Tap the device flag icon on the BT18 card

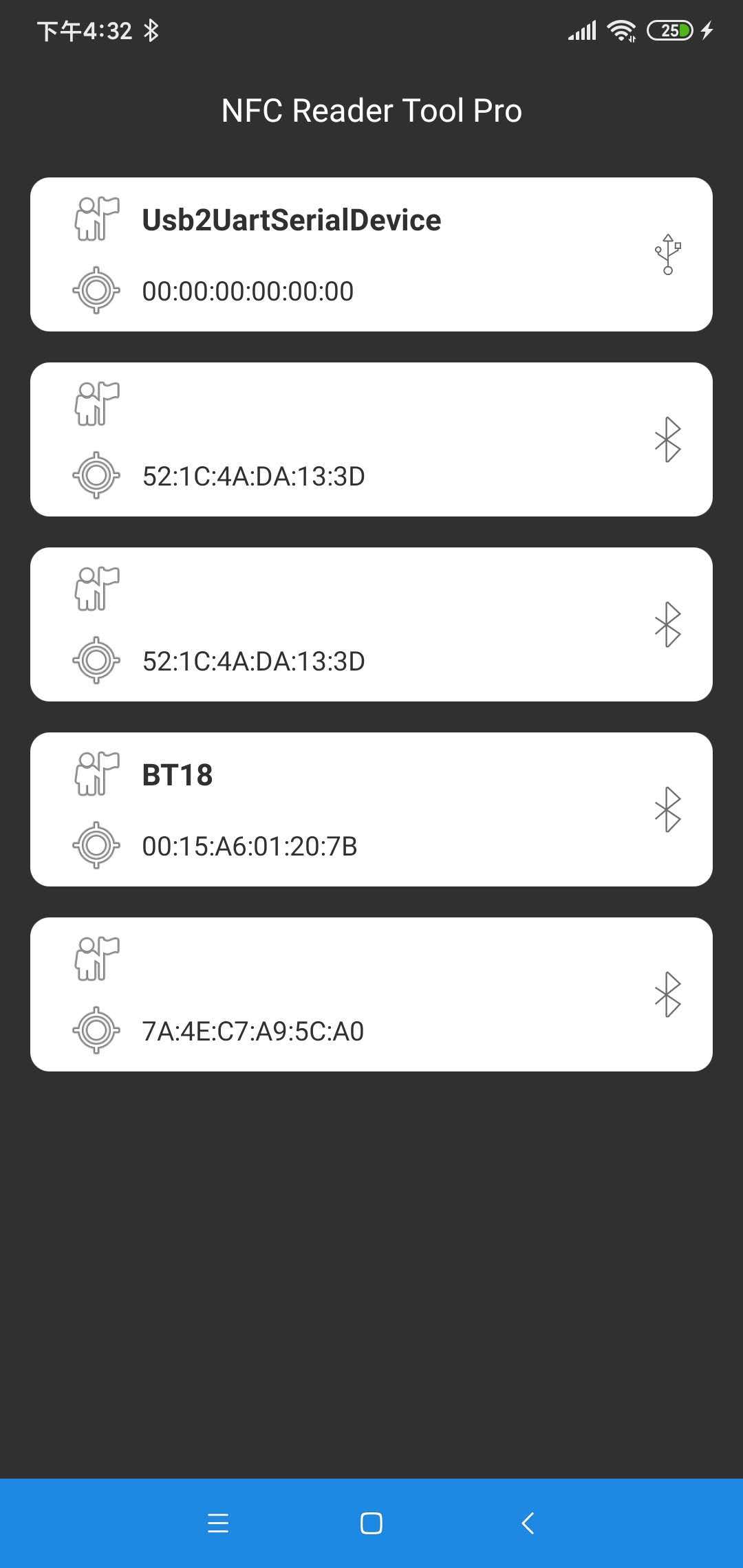click(96, 774)
